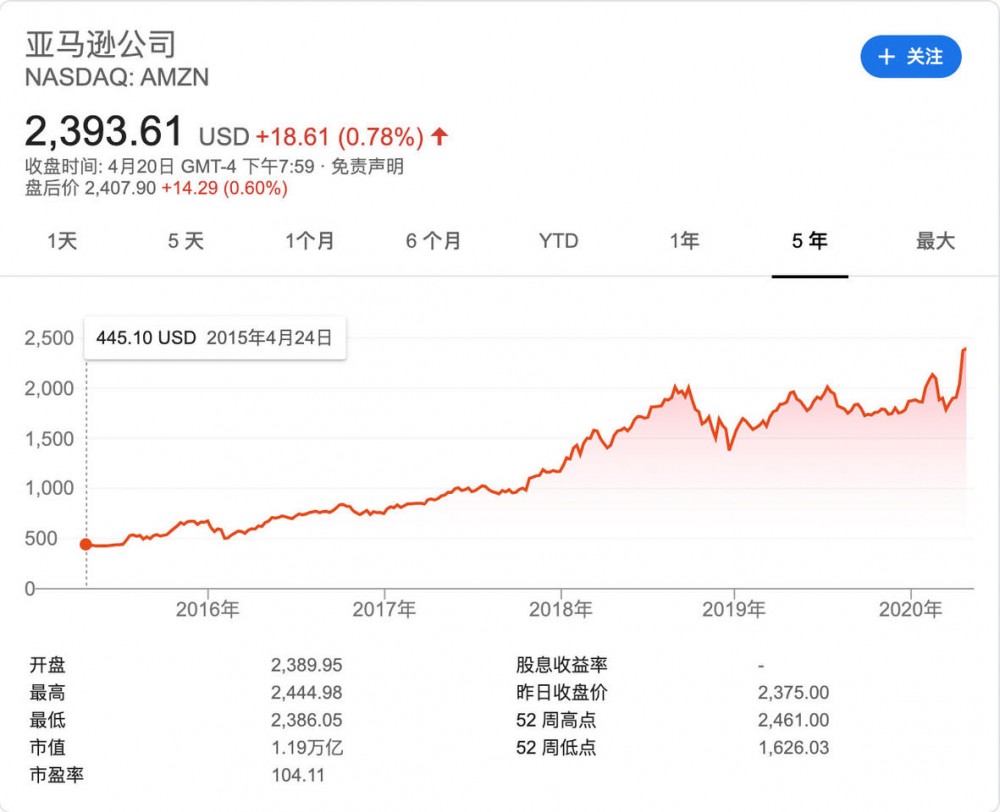Switch to 6 个月 range
The width and height of the screenshot is (1000, 812).
click(x=434, y=241)
